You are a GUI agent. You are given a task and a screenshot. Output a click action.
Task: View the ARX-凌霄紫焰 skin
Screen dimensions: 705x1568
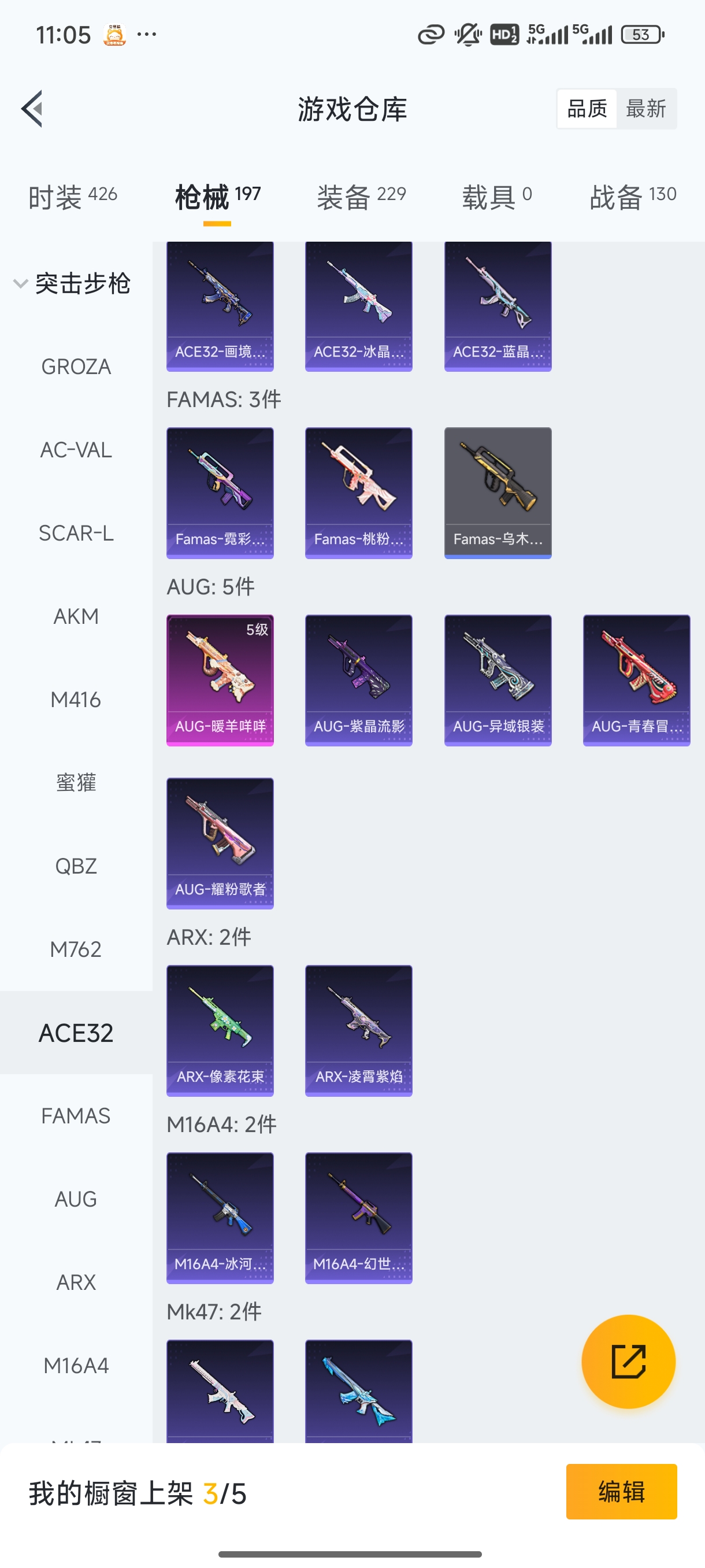tap(358, 1030)
